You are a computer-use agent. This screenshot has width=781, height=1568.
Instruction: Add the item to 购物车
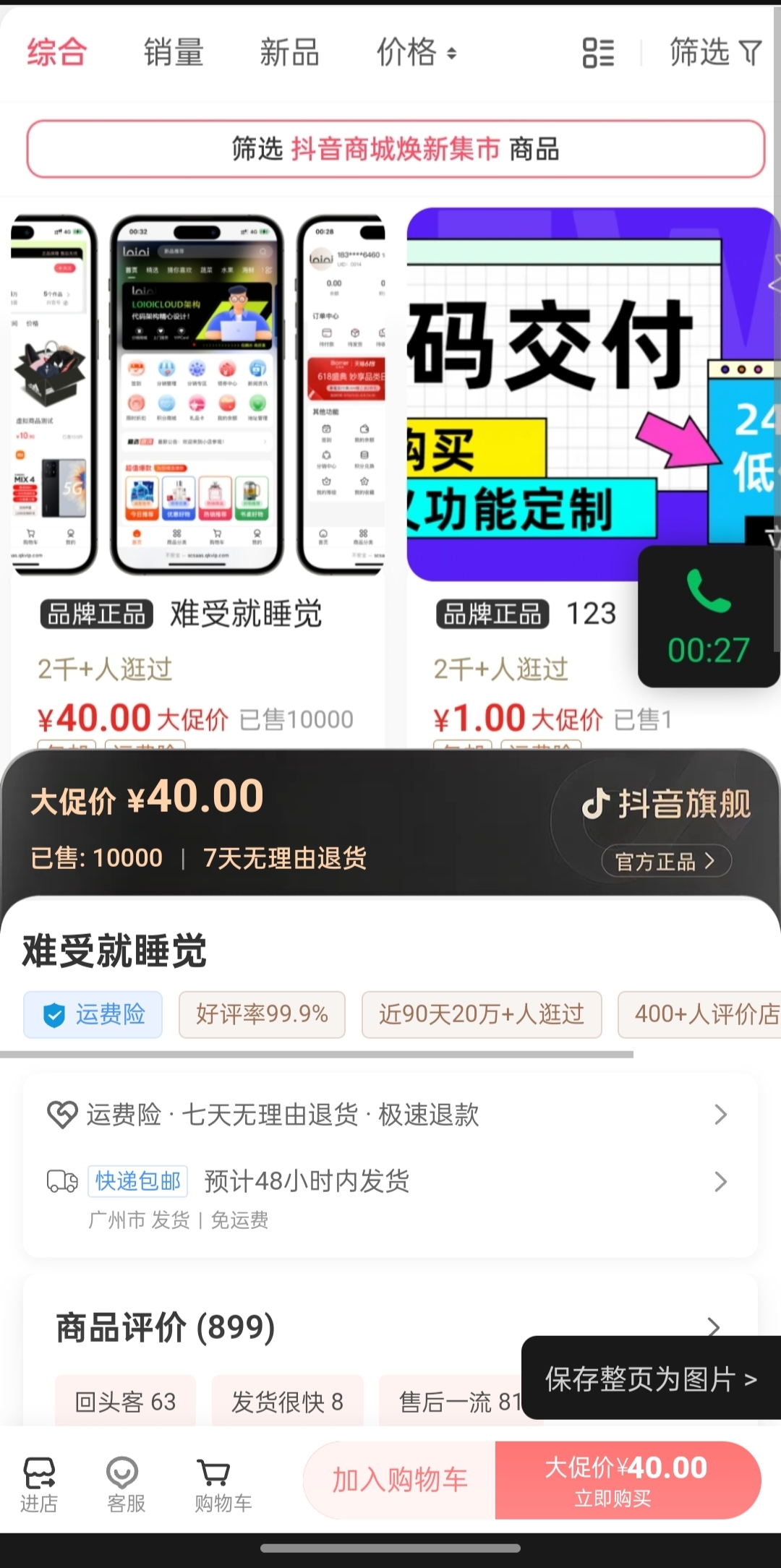tap(399, 1480)
